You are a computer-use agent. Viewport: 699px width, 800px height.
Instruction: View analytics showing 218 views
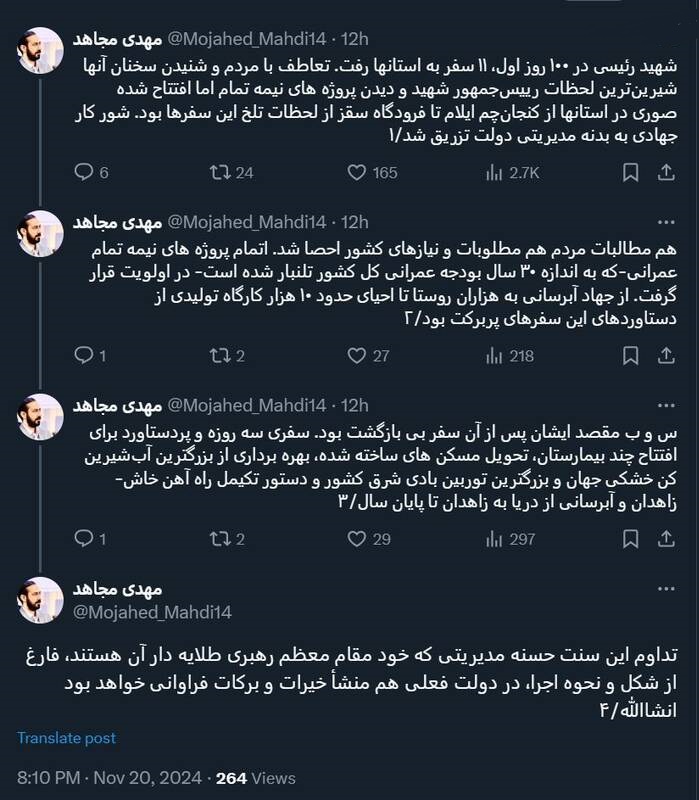coord(510,356)
